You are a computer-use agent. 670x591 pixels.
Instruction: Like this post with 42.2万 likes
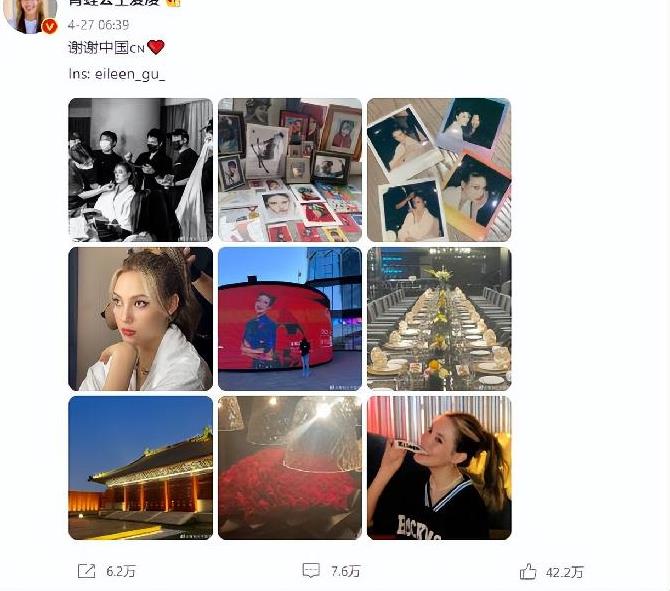[551, 571]
